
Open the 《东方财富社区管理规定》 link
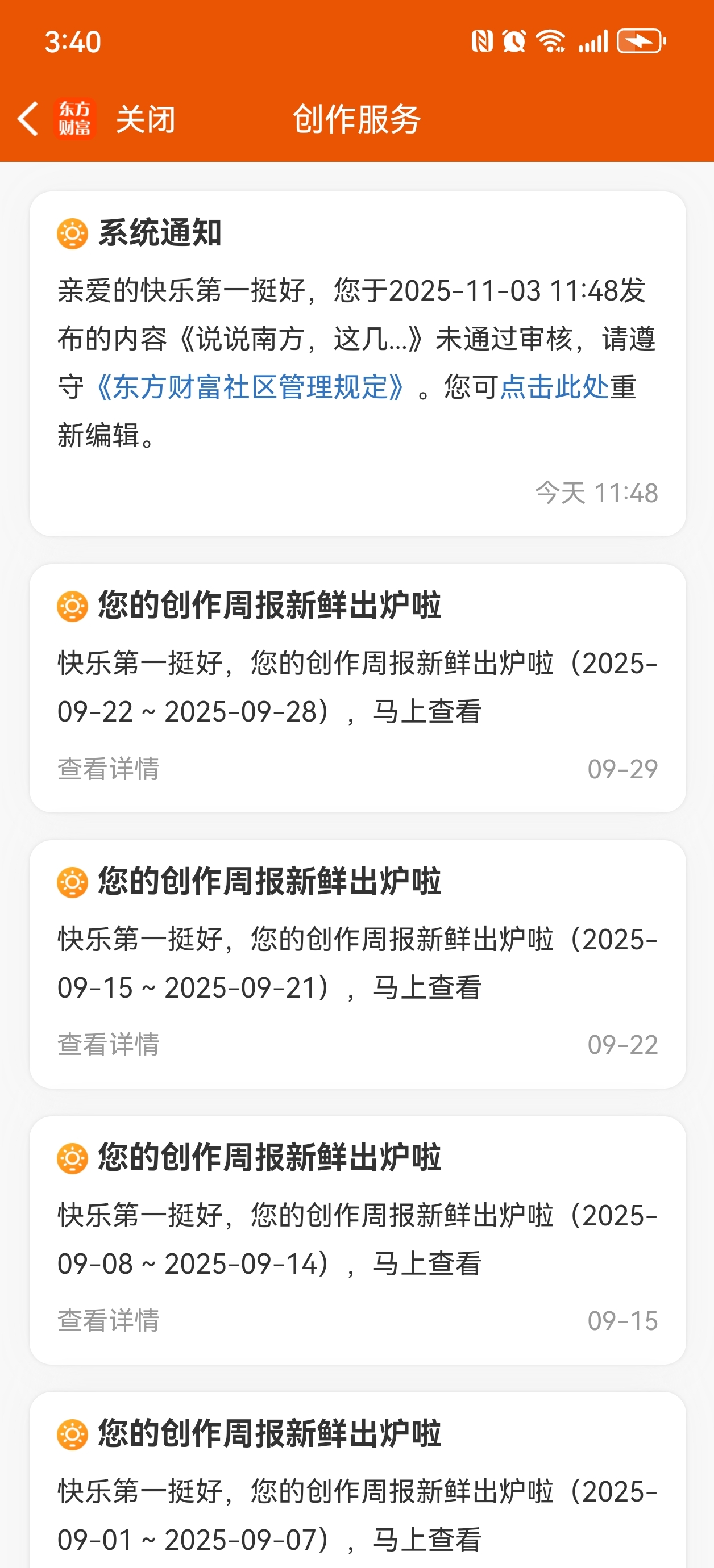(249, 387)
